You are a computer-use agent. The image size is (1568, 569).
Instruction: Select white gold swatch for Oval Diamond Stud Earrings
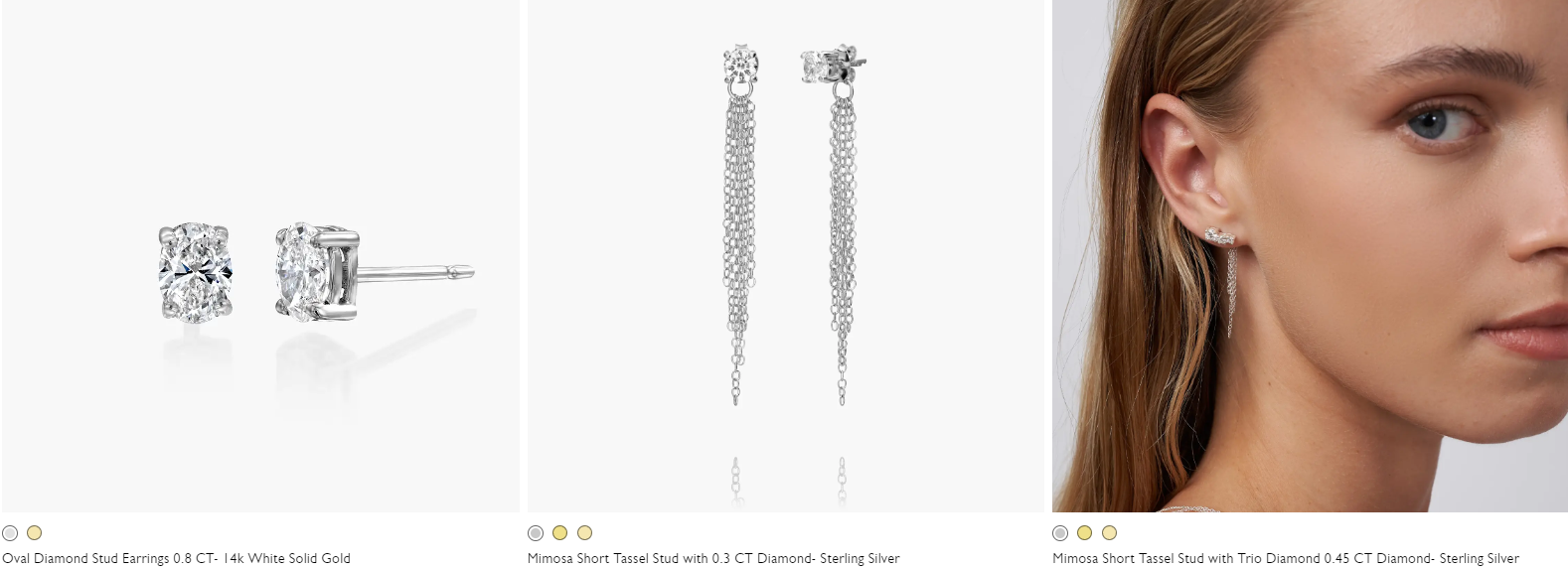tap(10, 533)
